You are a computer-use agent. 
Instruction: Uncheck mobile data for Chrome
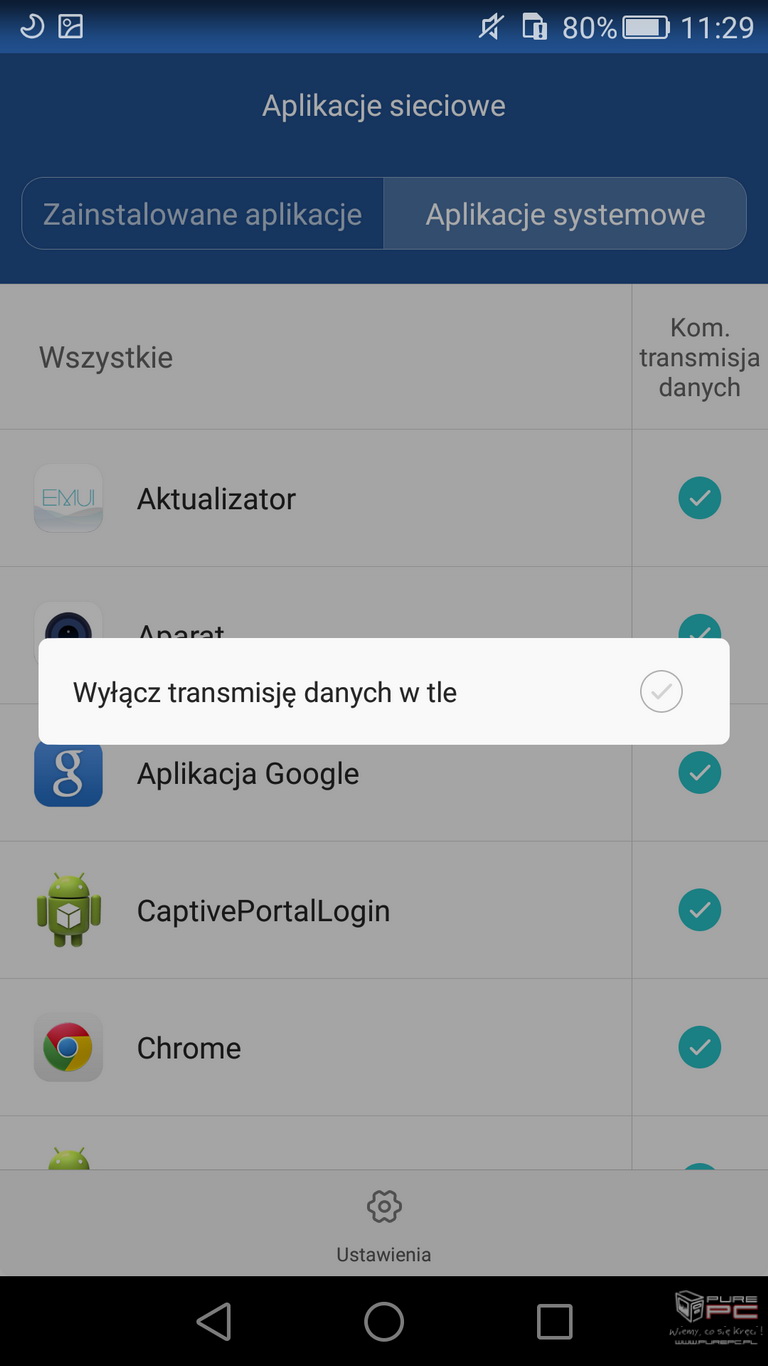coord(700,1047)
